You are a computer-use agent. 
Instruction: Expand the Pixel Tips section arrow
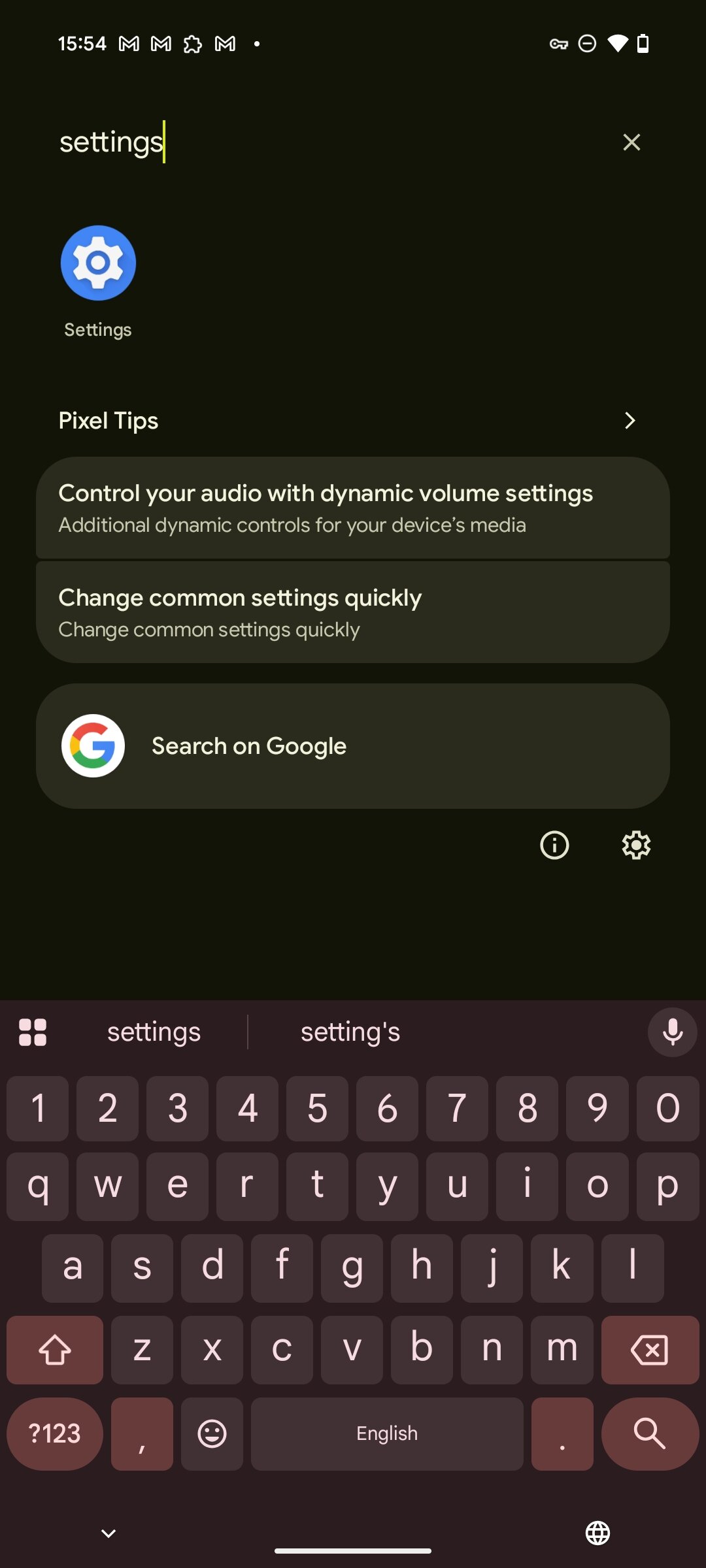point(630,421)
